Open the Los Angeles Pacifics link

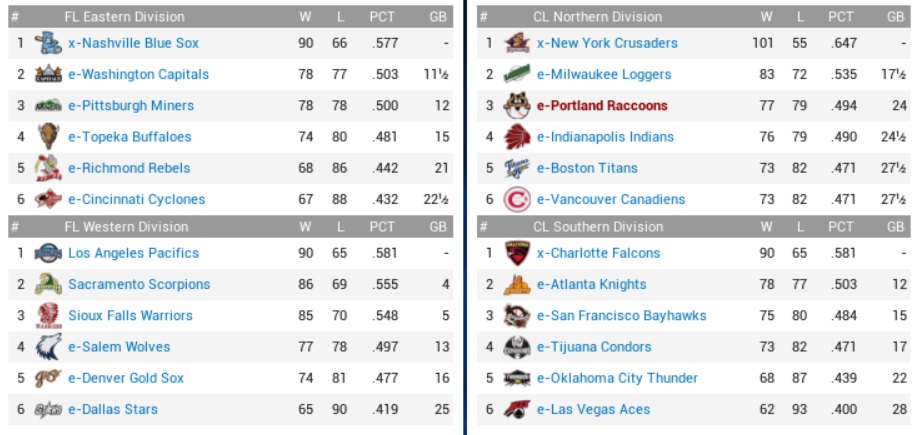[x=133, y=253]
